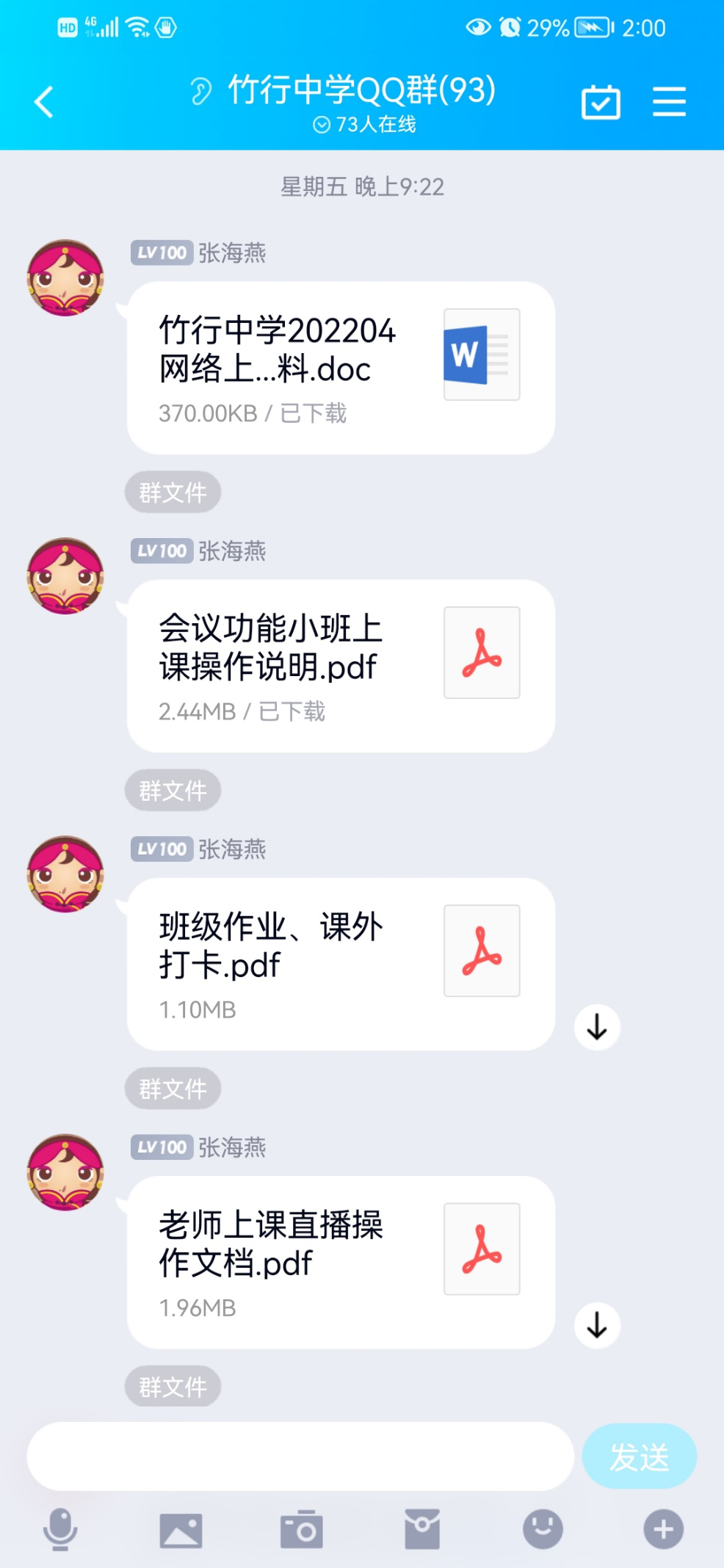Download 班级作业、课外打卡.pdf

(597, 1027)
